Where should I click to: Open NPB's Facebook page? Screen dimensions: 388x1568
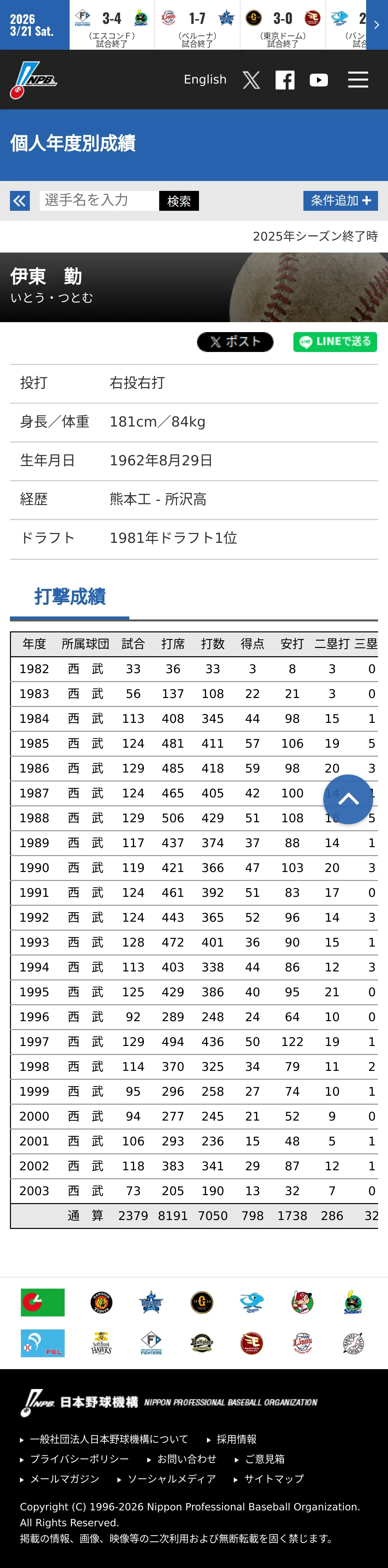coord(285,80)
